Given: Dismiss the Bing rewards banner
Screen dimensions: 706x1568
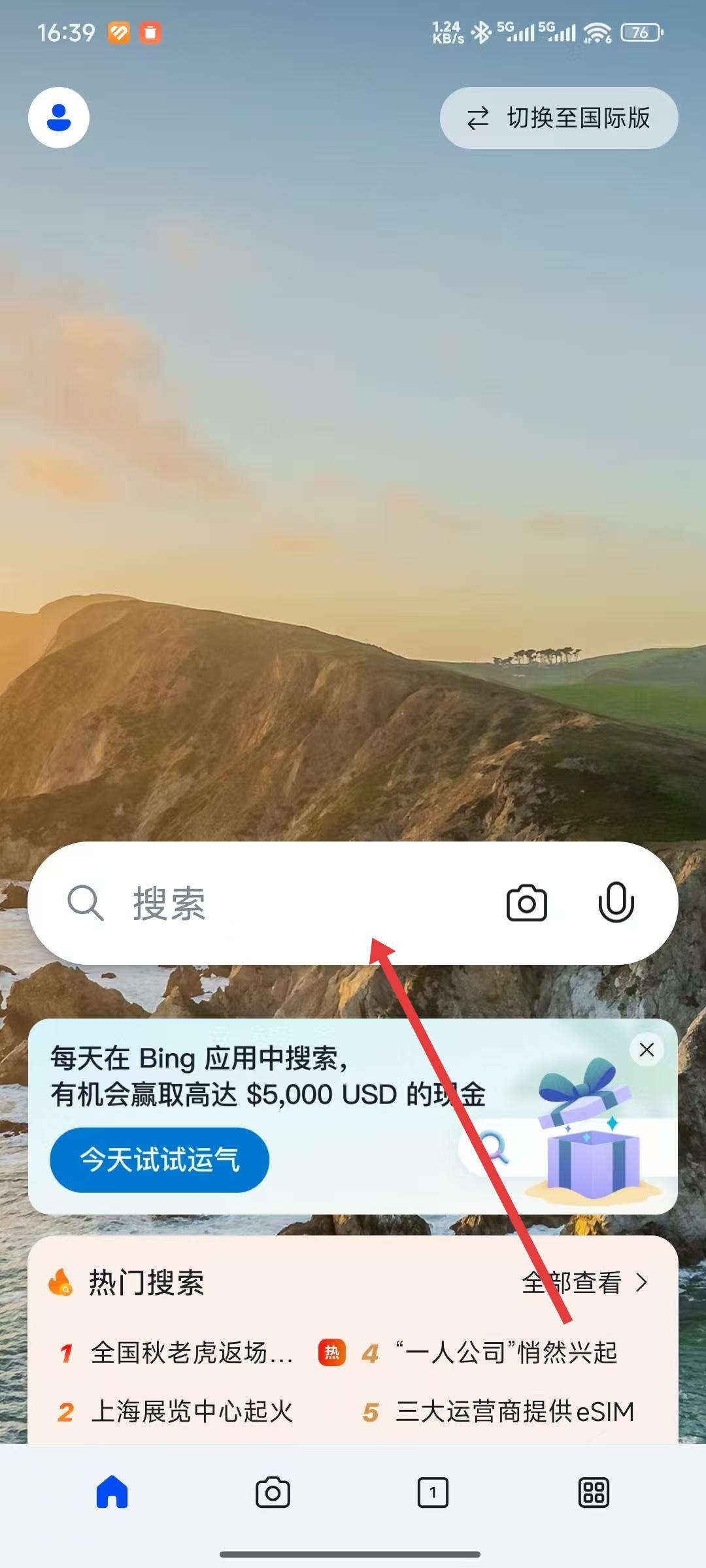Looking at the screenshot, I should tap(647, 1050).
